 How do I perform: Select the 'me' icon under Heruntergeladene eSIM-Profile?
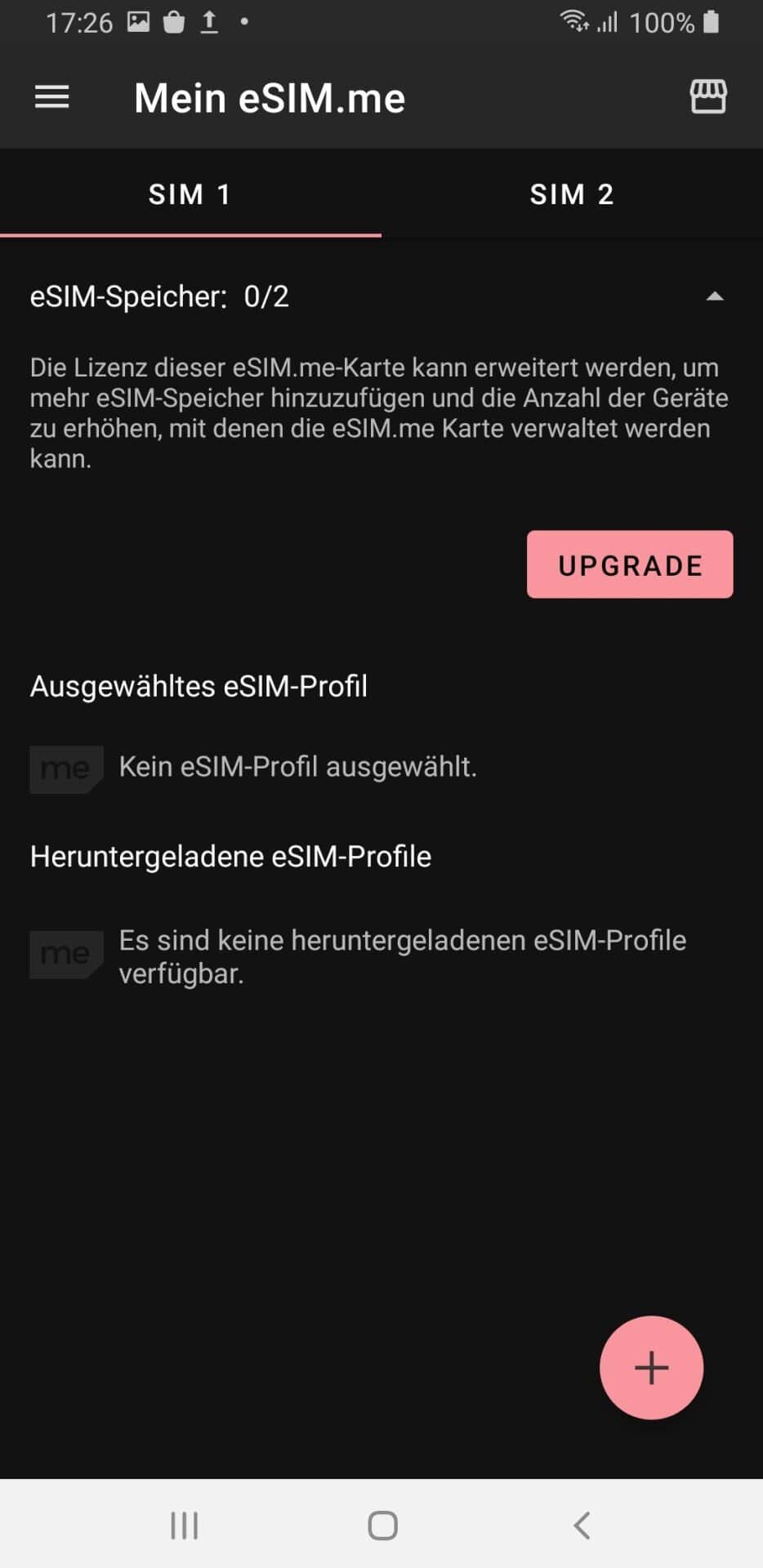tap(66, 952)
